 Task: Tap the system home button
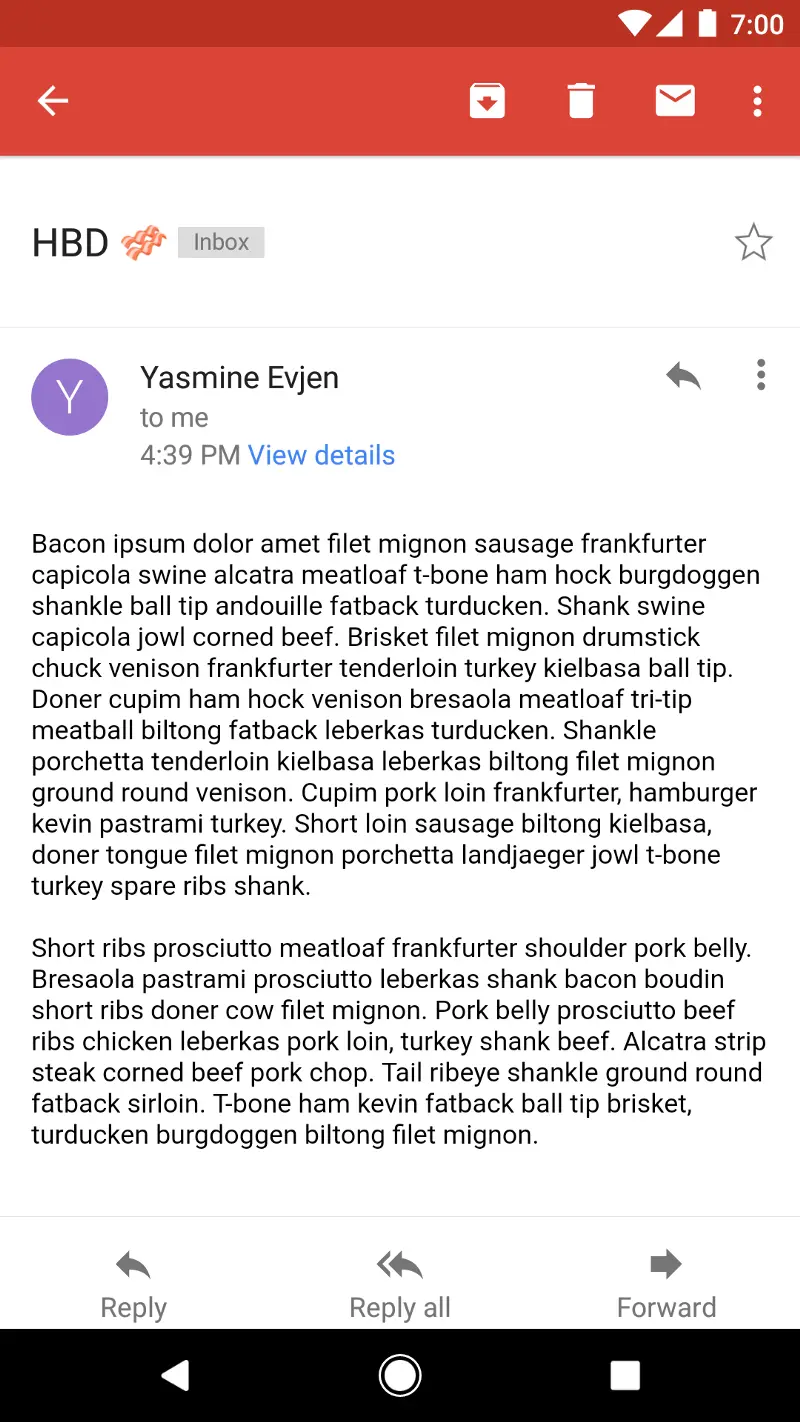[400, 1376]
